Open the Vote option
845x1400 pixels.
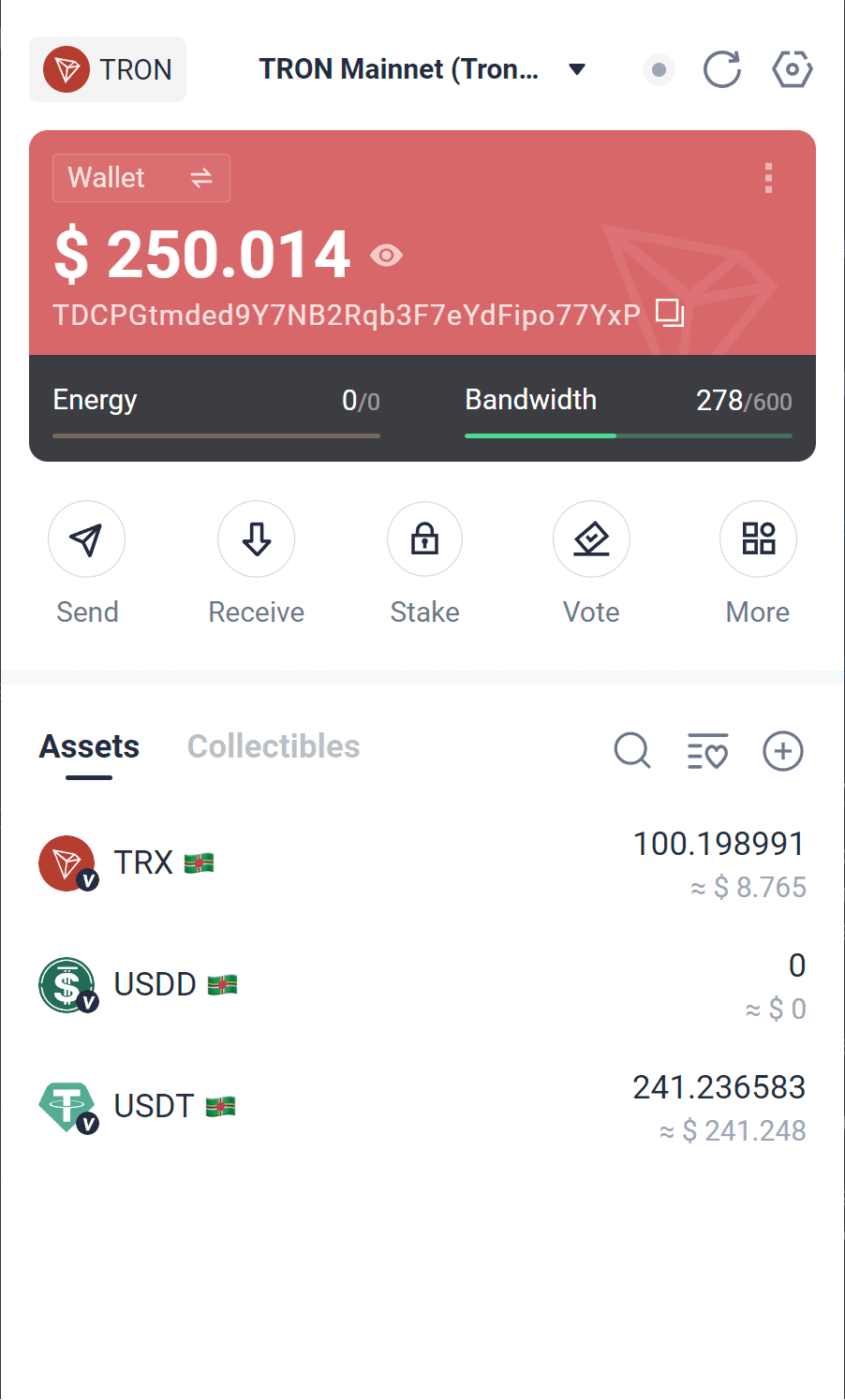point(591,540)
